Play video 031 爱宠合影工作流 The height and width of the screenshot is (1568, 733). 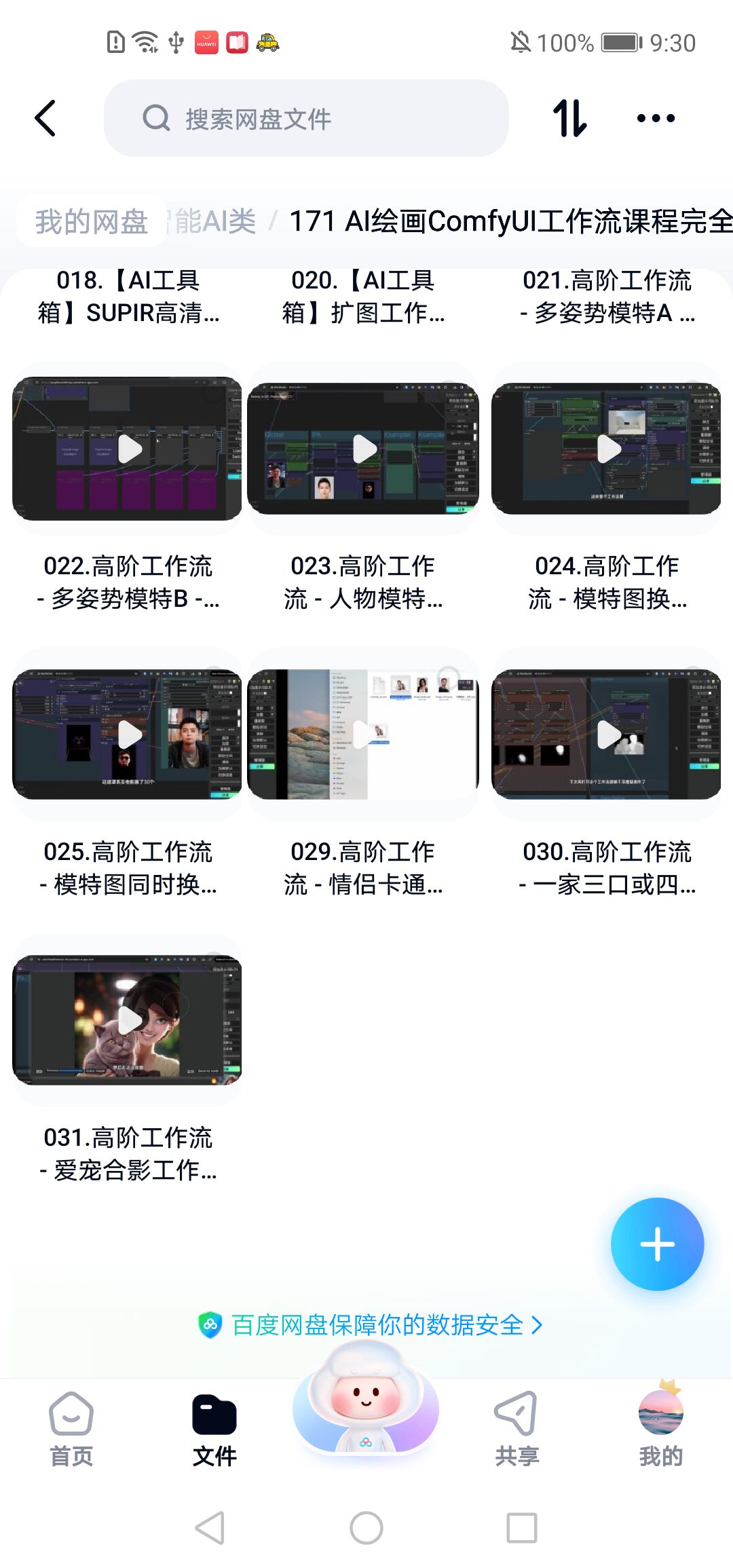tap(128, 1020)
